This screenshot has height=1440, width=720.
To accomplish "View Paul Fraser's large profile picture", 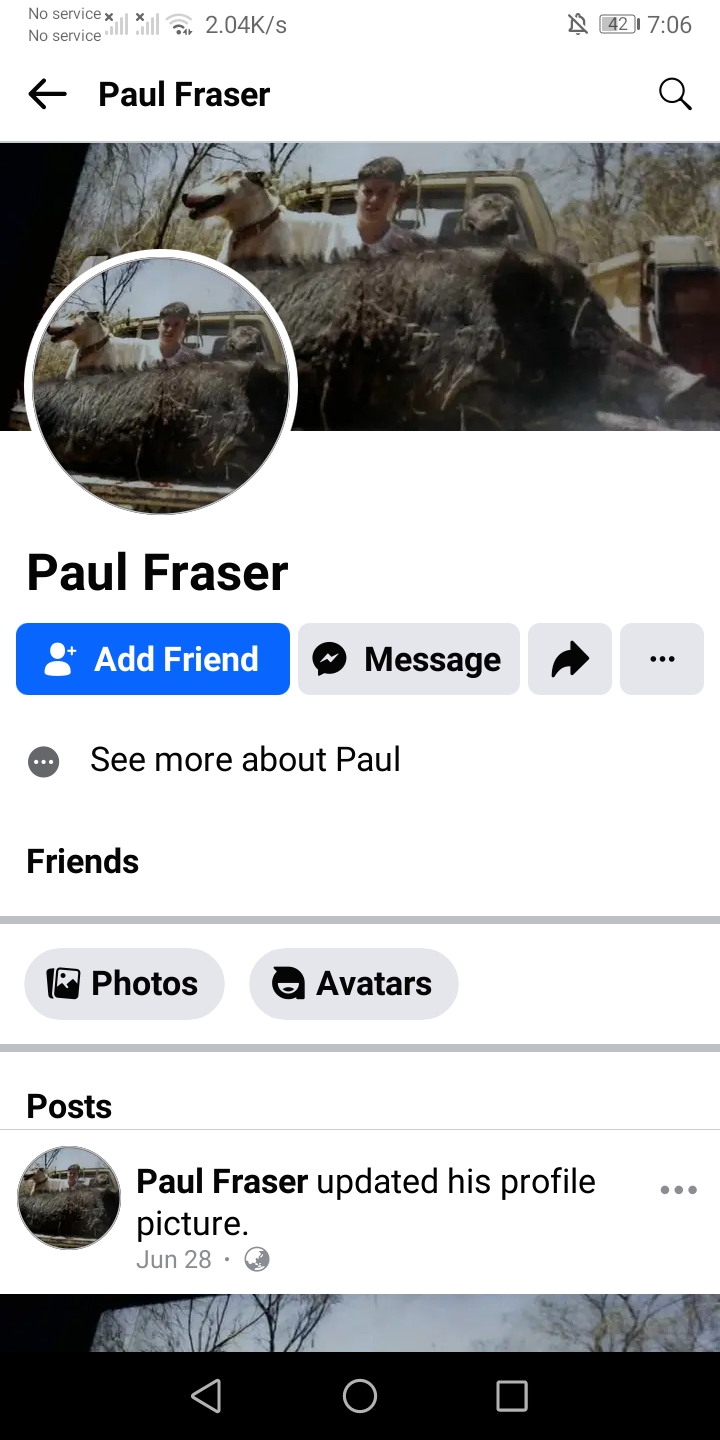I will point(161,385).
